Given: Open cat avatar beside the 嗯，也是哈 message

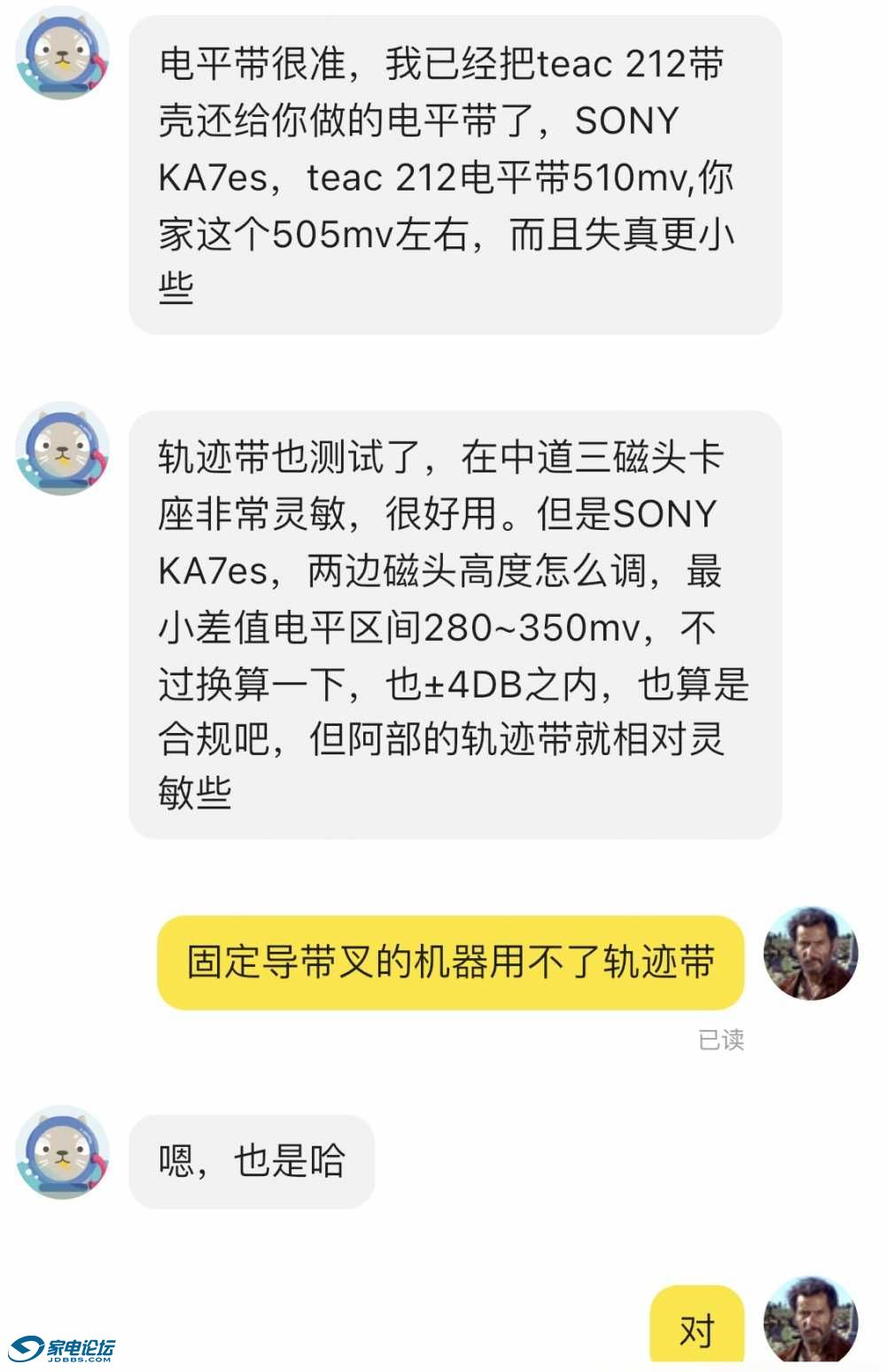Looking at the screenshot, I should pyautogui.click(x=62, y=1152).
